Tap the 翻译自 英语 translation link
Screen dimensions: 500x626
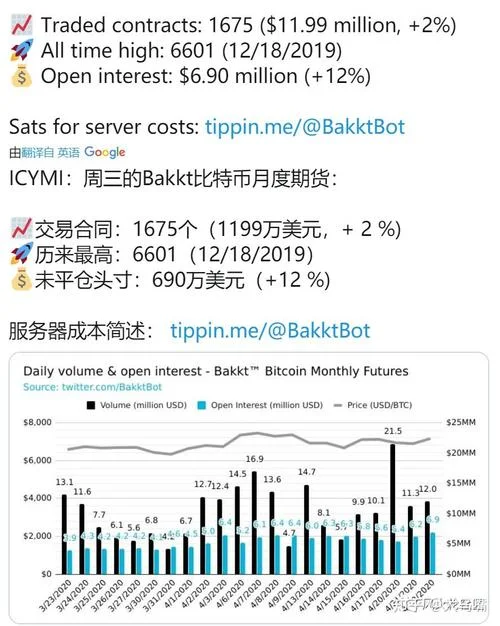pos(50,153)
